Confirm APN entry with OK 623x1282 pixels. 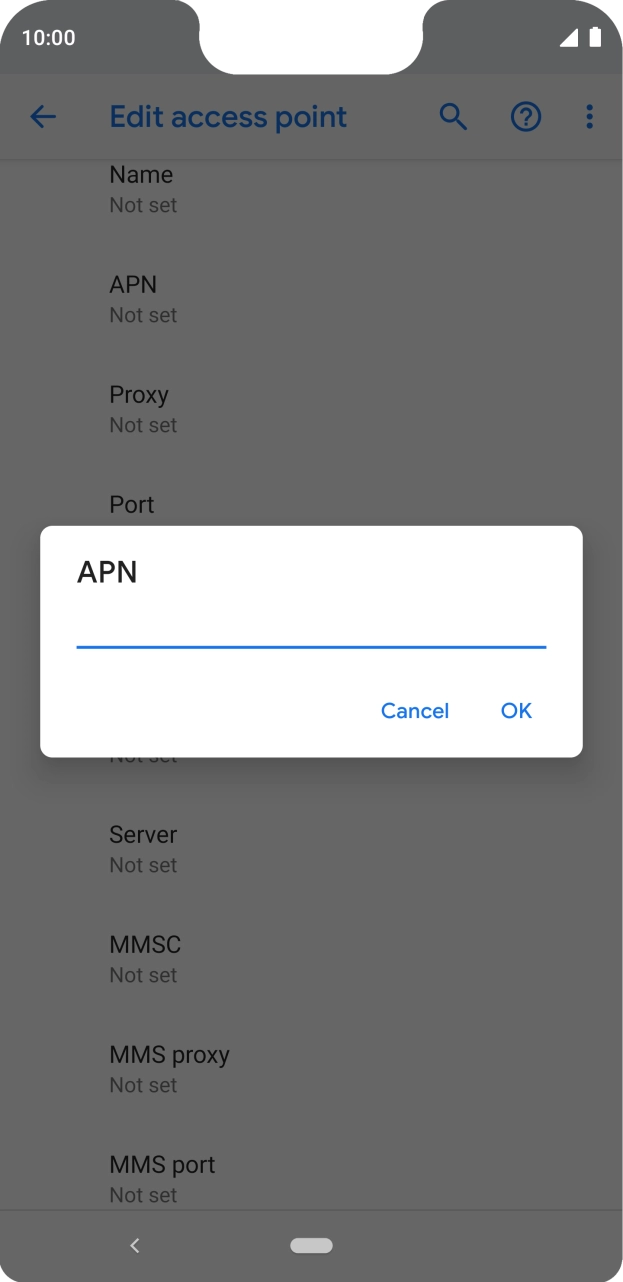click(516, 711)
